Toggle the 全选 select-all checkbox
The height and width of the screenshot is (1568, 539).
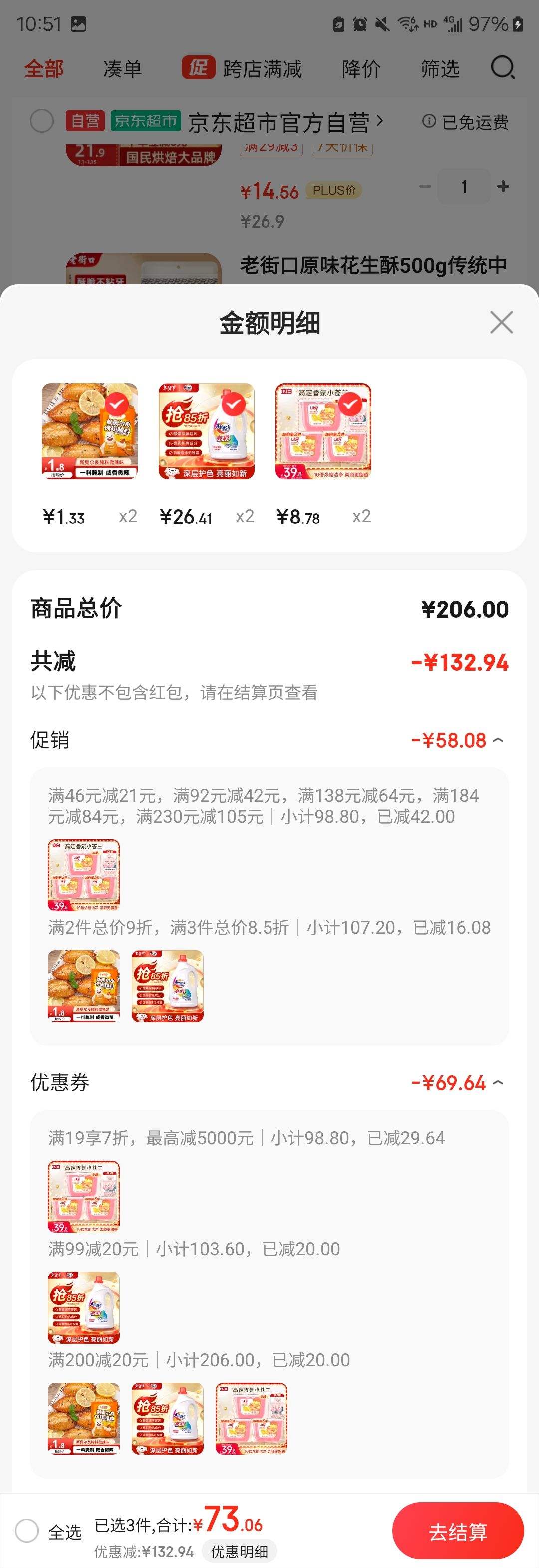pyautogui.click(x=27, y=1530)
